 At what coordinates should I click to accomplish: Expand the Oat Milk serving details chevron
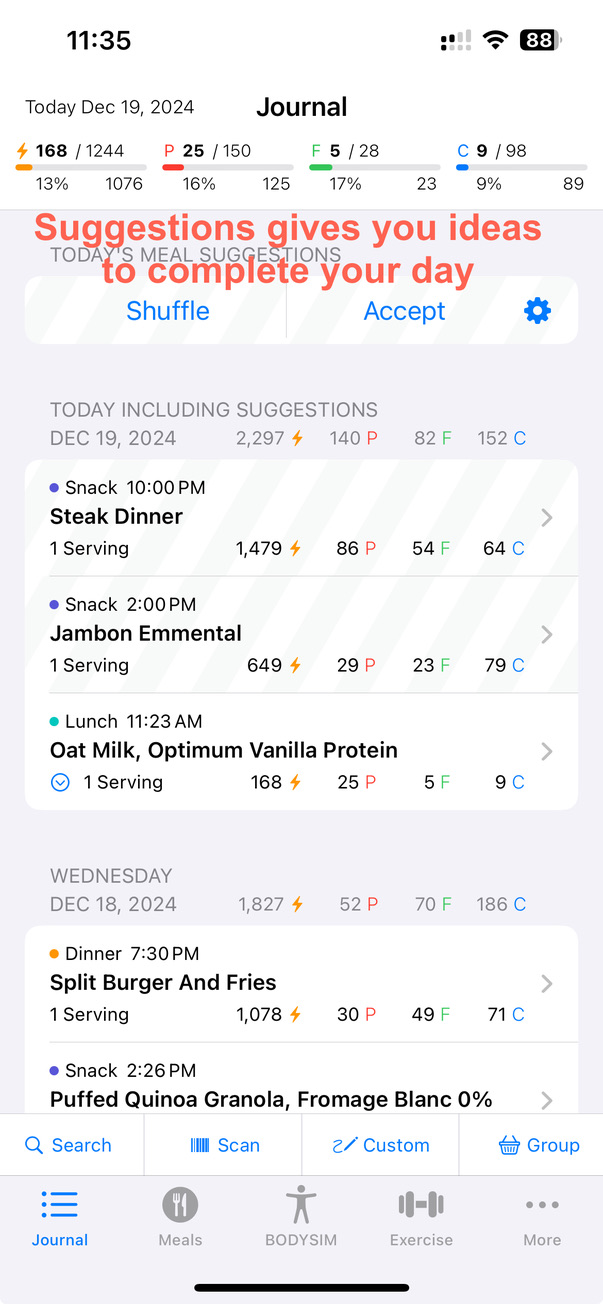[x=60, y=783]
